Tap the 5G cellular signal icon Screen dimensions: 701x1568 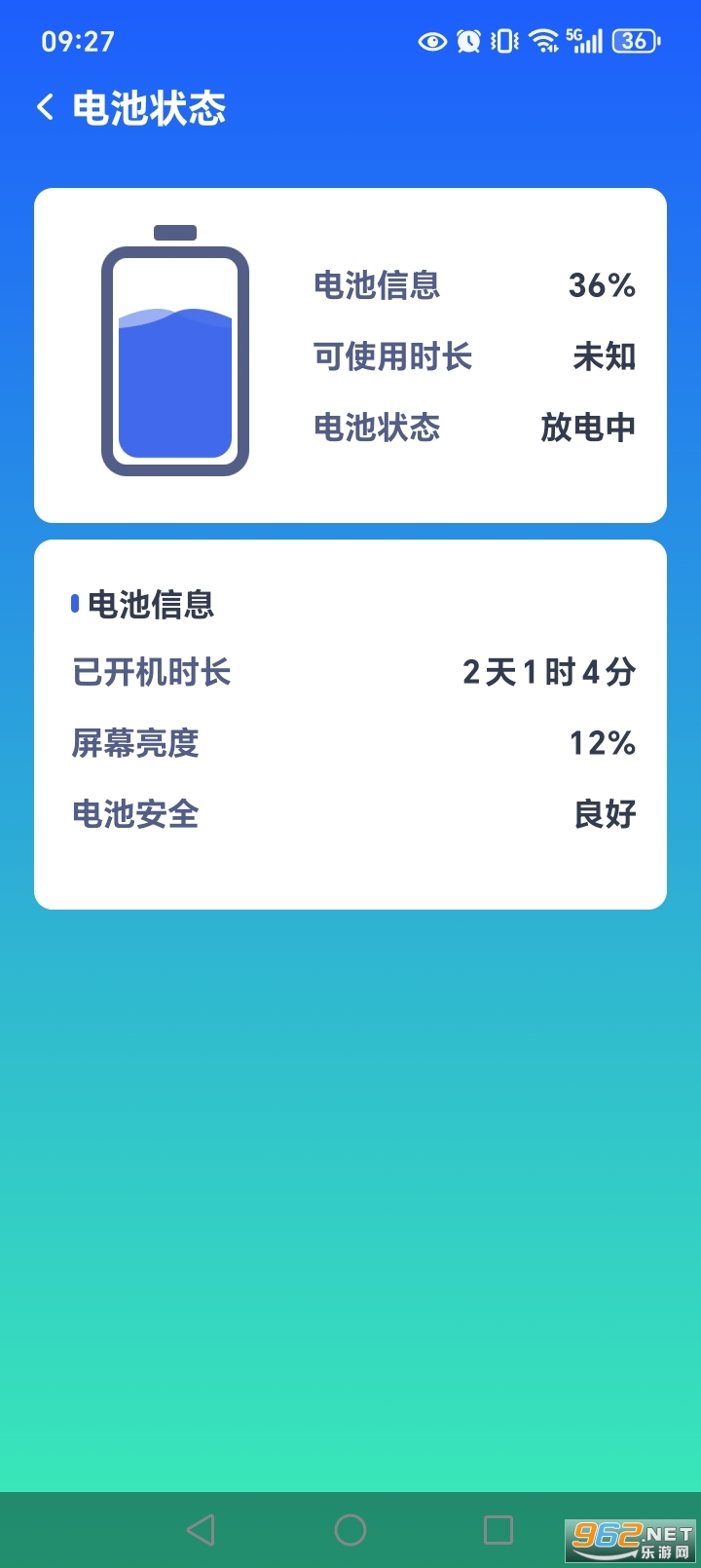pyautogui.click(x=585, y=40)
